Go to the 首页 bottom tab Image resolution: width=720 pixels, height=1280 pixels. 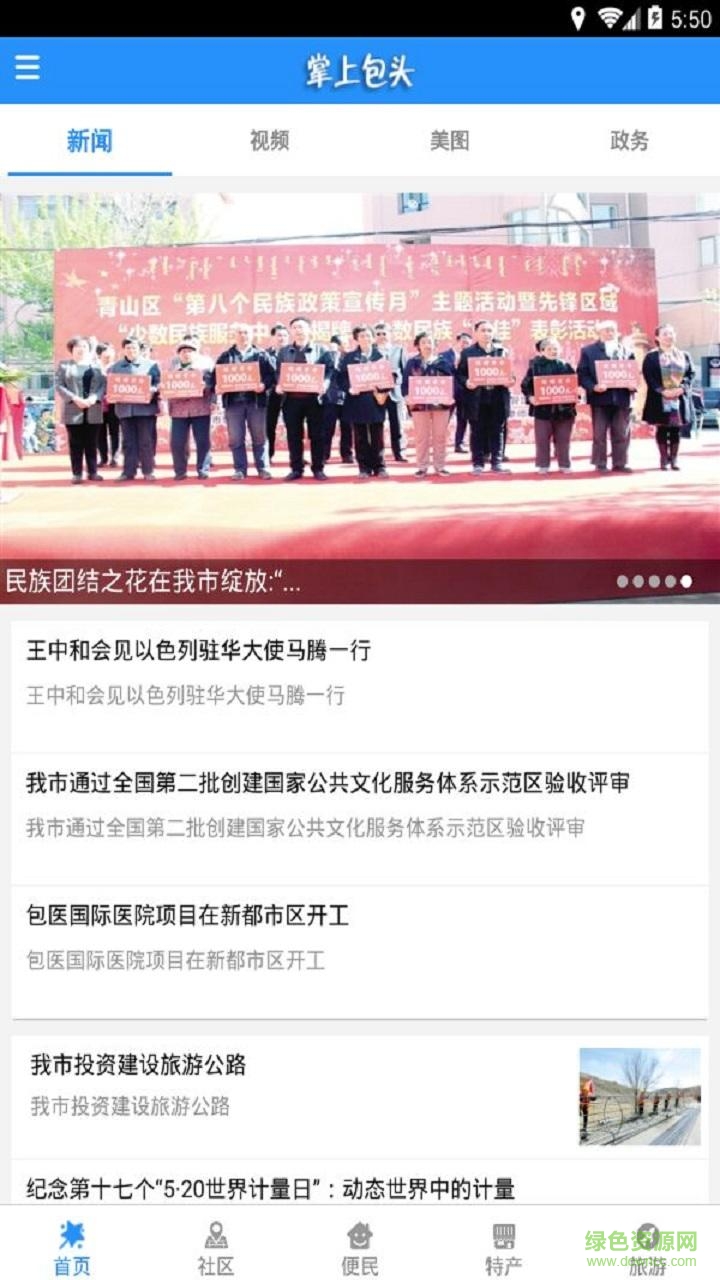72,1248
